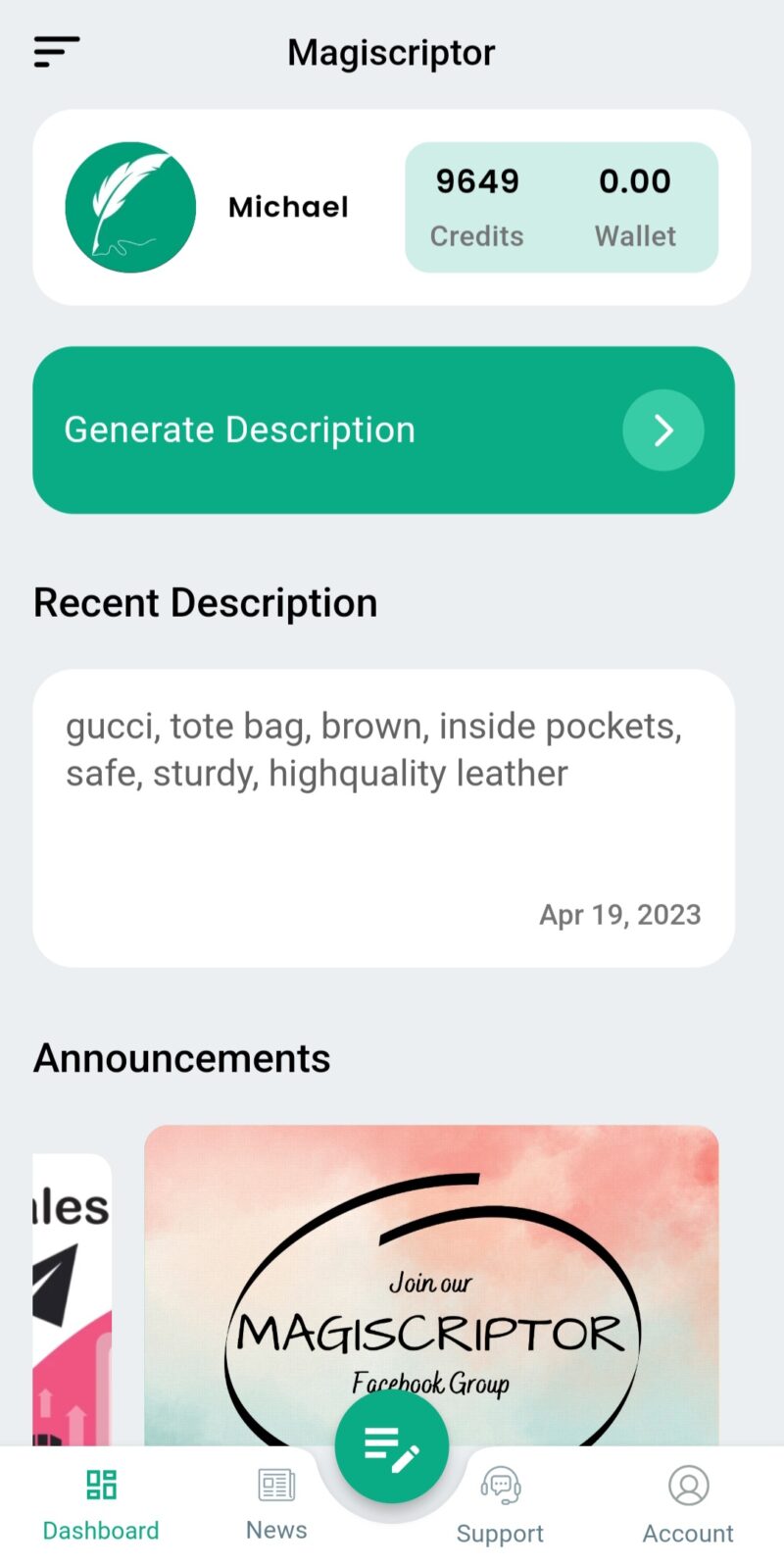Switch to the Support tab
The width and height of the screenshot is (784, 1566).
click(500, 1507)
